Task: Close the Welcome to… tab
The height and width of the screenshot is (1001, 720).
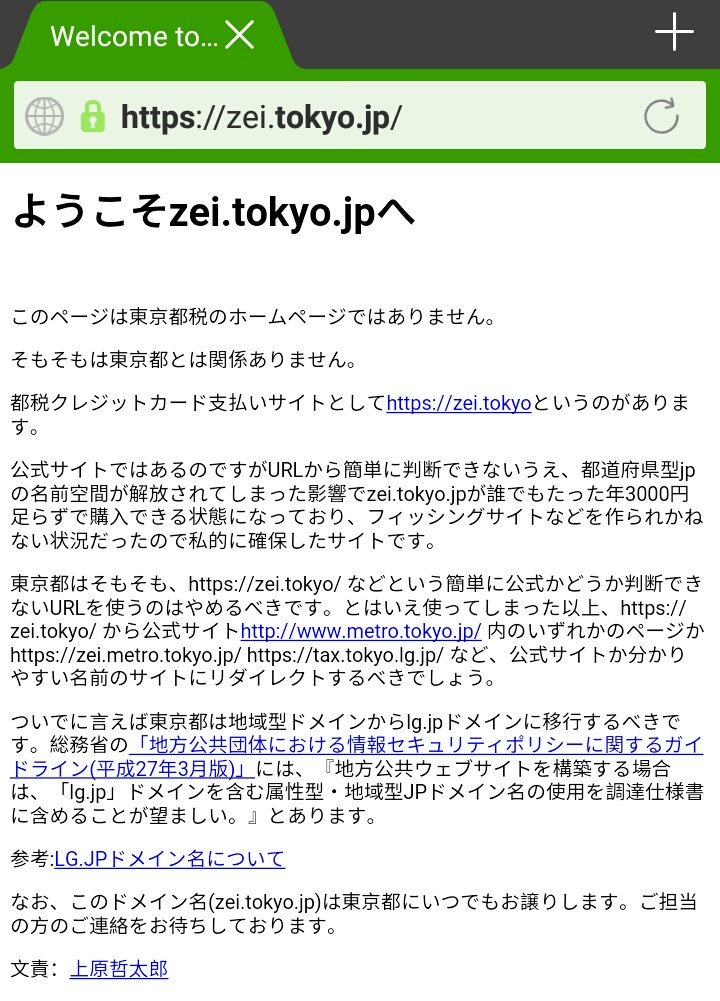Action: [240, 36]
